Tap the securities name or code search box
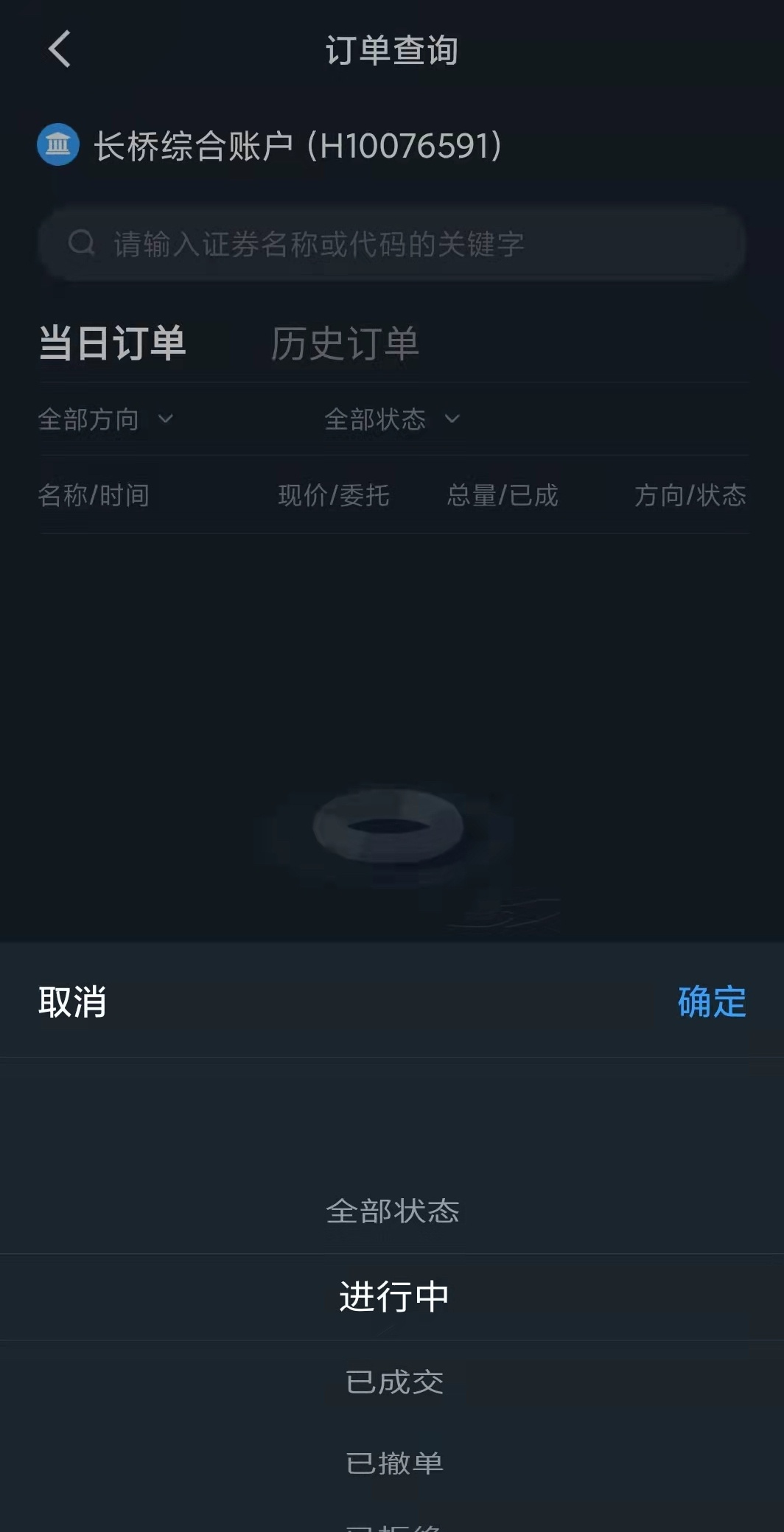Image resolution: width=784 pixels, height=1532 pixels. click(391, 243)
